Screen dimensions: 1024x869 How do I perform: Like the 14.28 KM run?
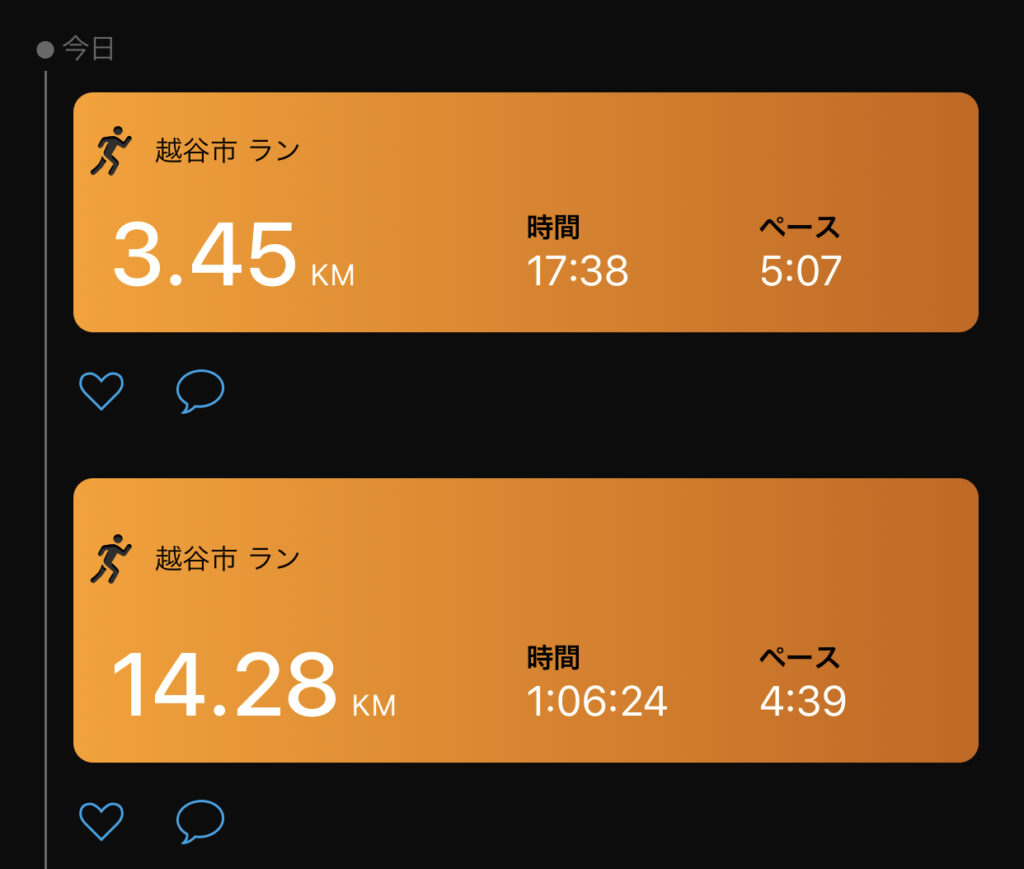point(101,821)
